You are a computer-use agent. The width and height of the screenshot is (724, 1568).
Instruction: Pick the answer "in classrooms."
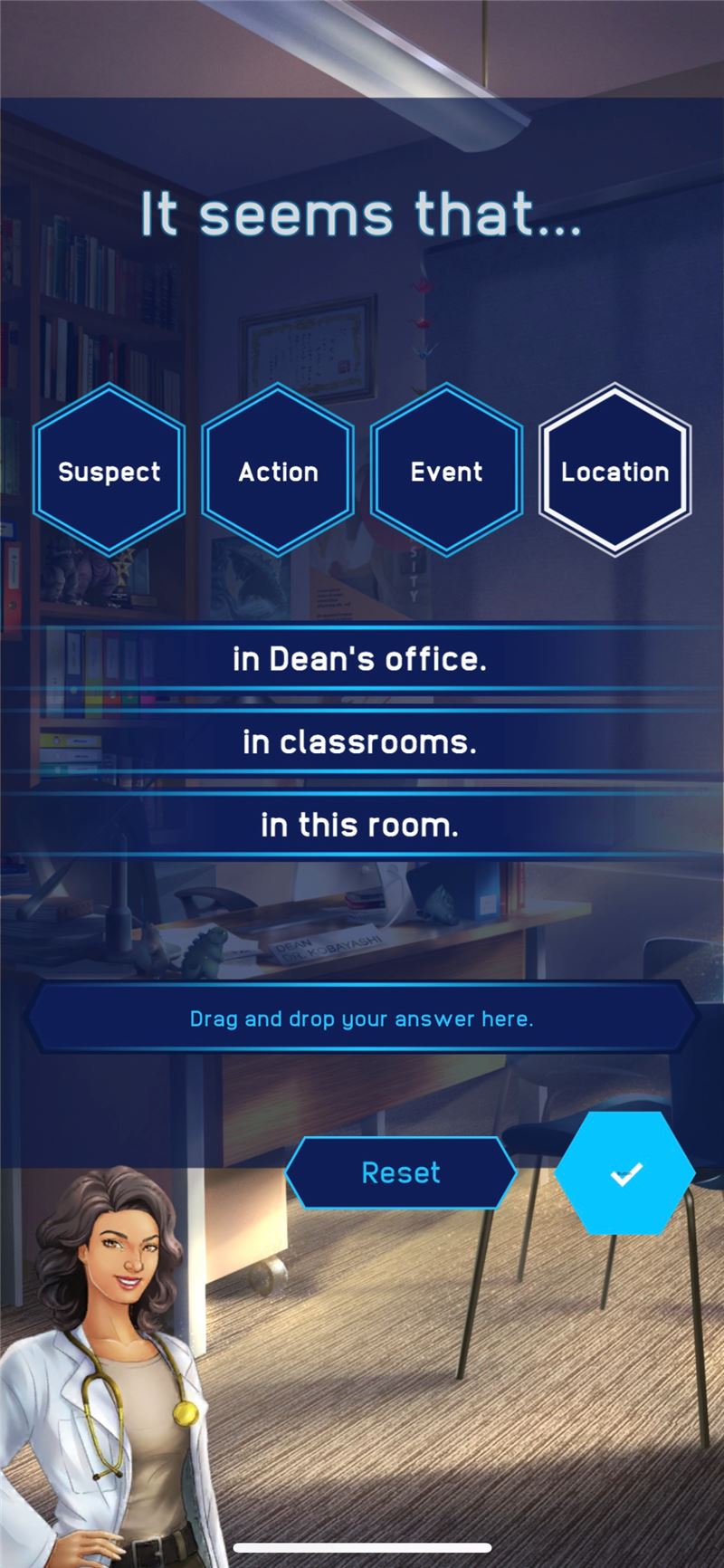tap(360, 741)
